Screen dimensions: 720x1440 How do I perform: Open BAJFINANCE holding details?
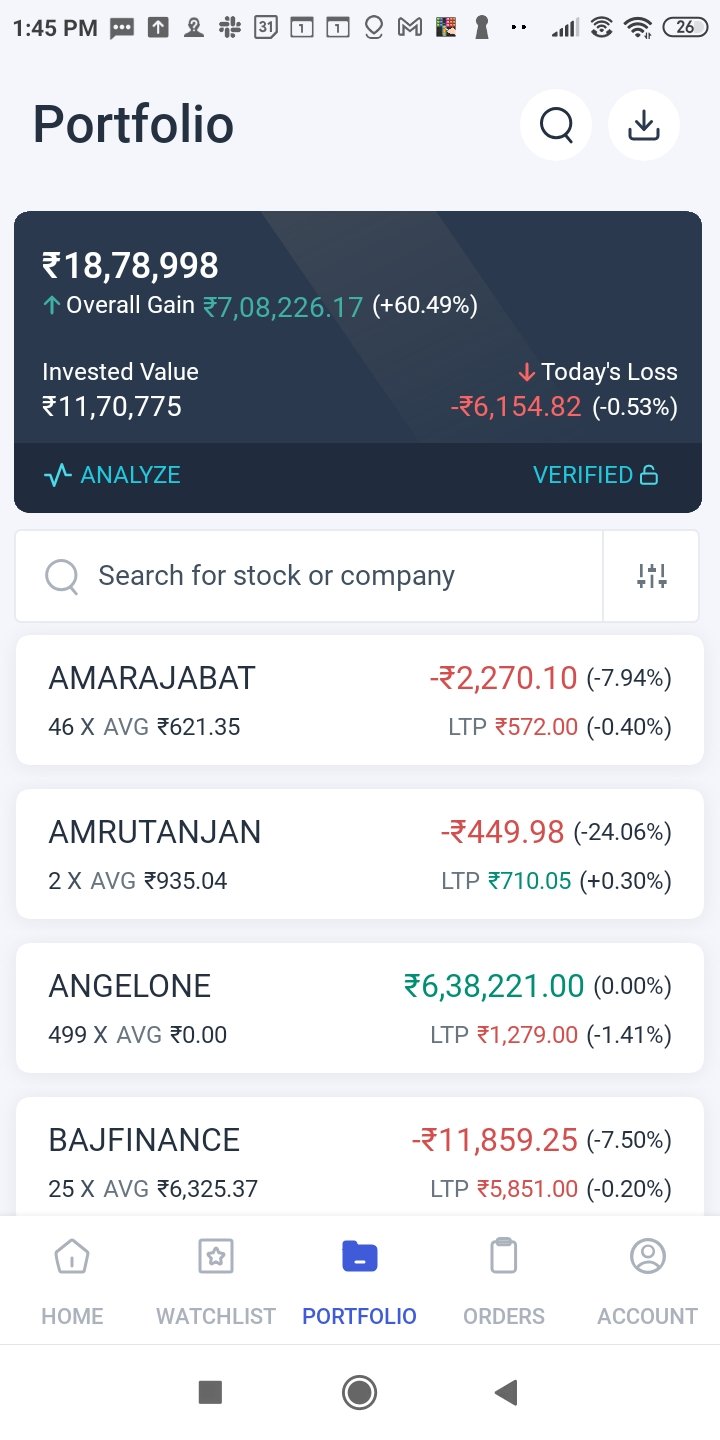point(360,1160)
